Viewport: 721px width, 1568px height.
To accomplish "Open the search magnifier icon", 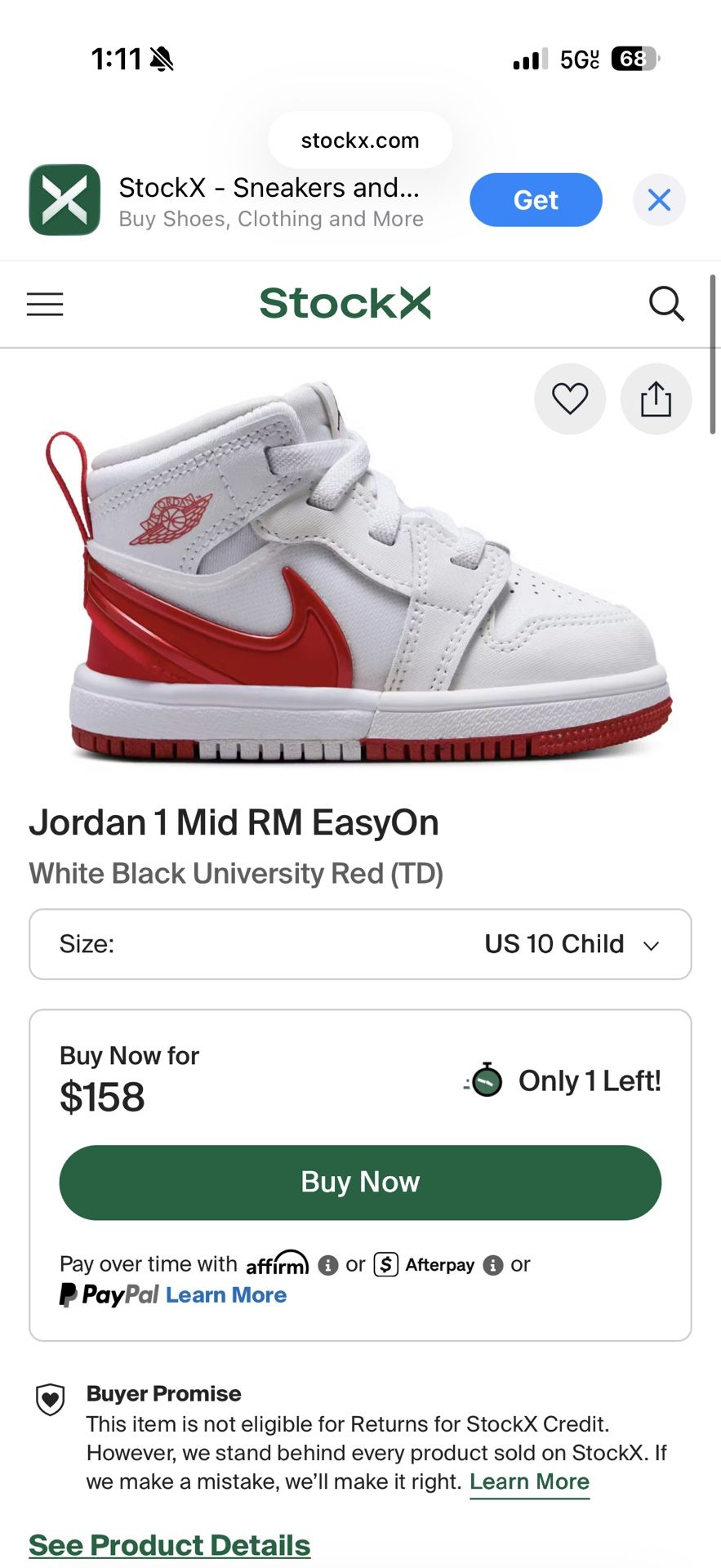I will [665, 304].
